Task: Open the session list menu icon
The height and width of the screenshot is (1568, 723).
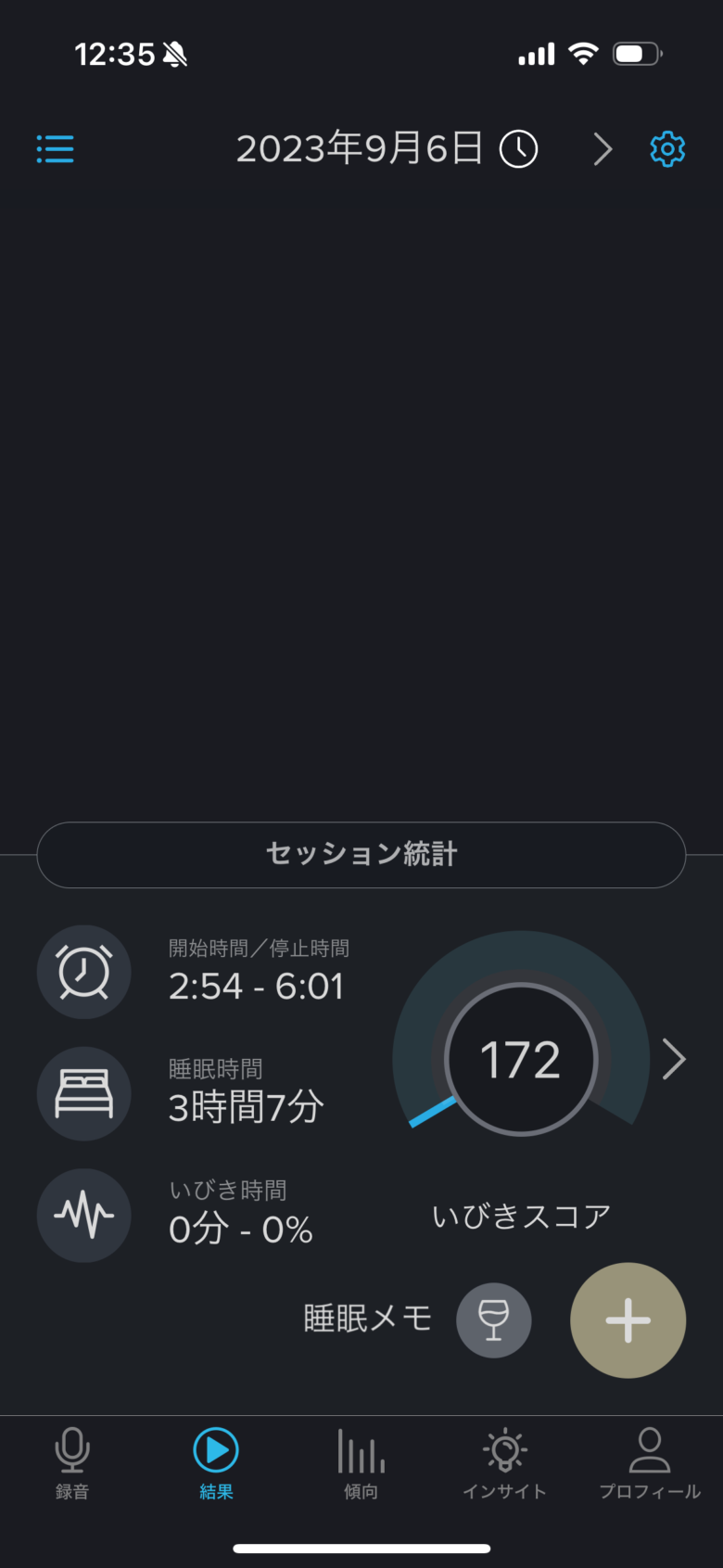Action: (56, 148)
